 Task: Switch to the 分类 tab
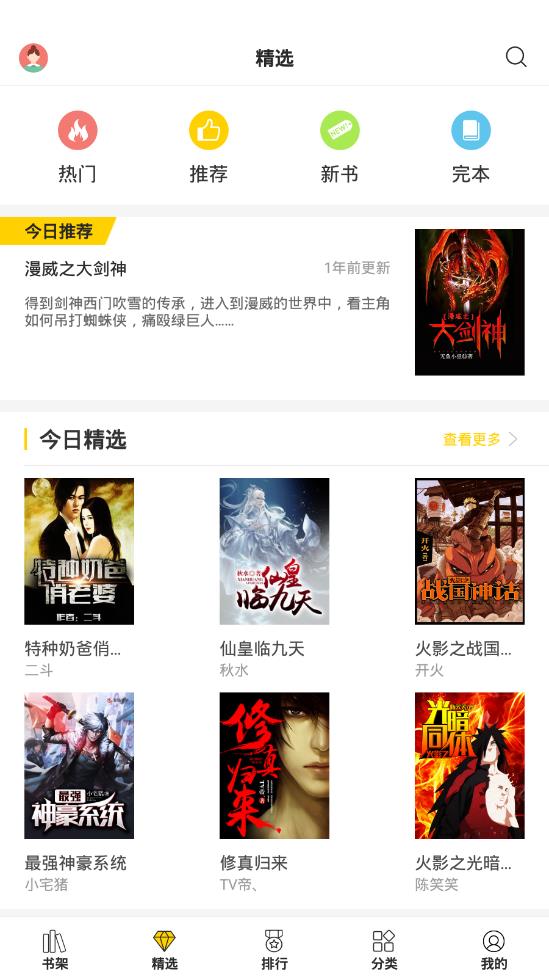tap(384, 950)
